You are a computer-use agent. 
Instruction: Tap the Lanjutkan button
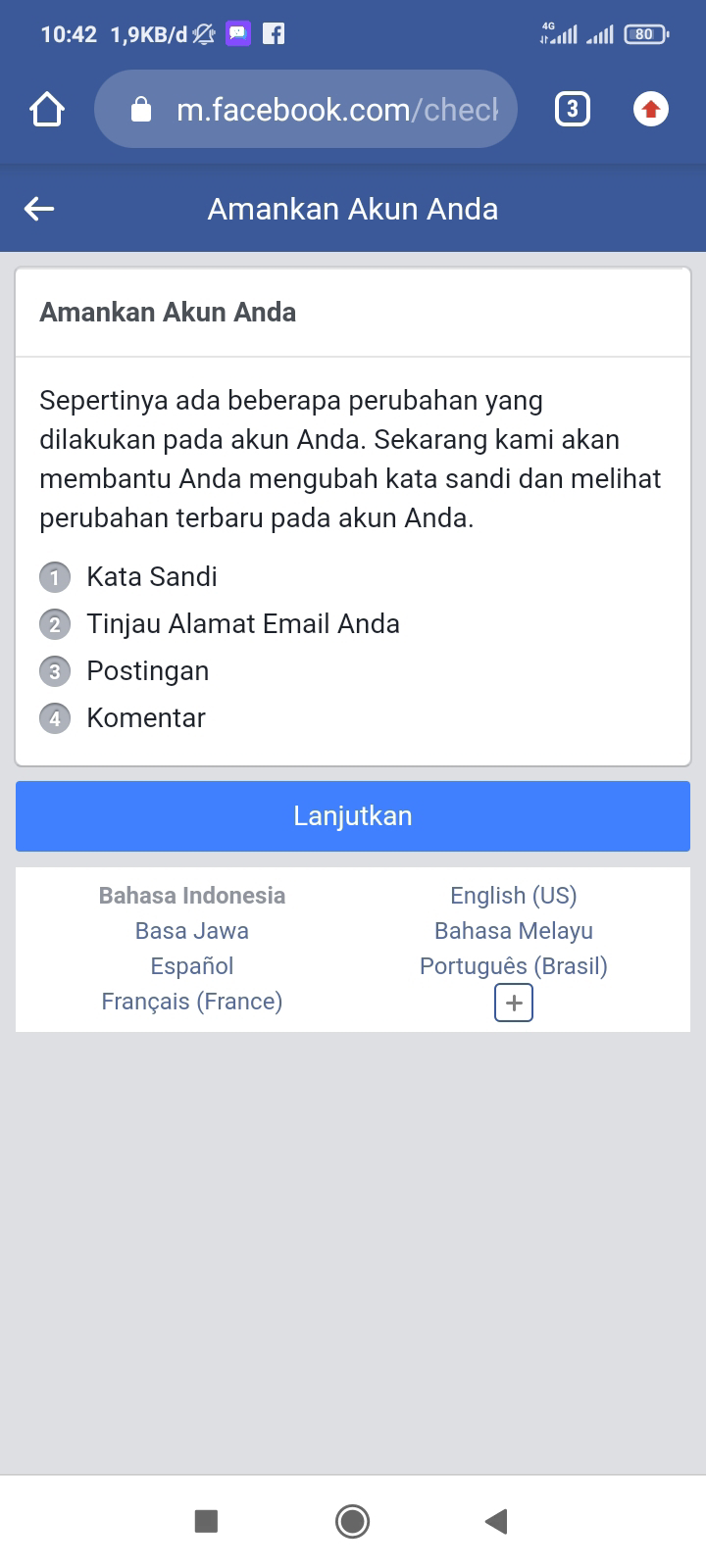(353, 816)
